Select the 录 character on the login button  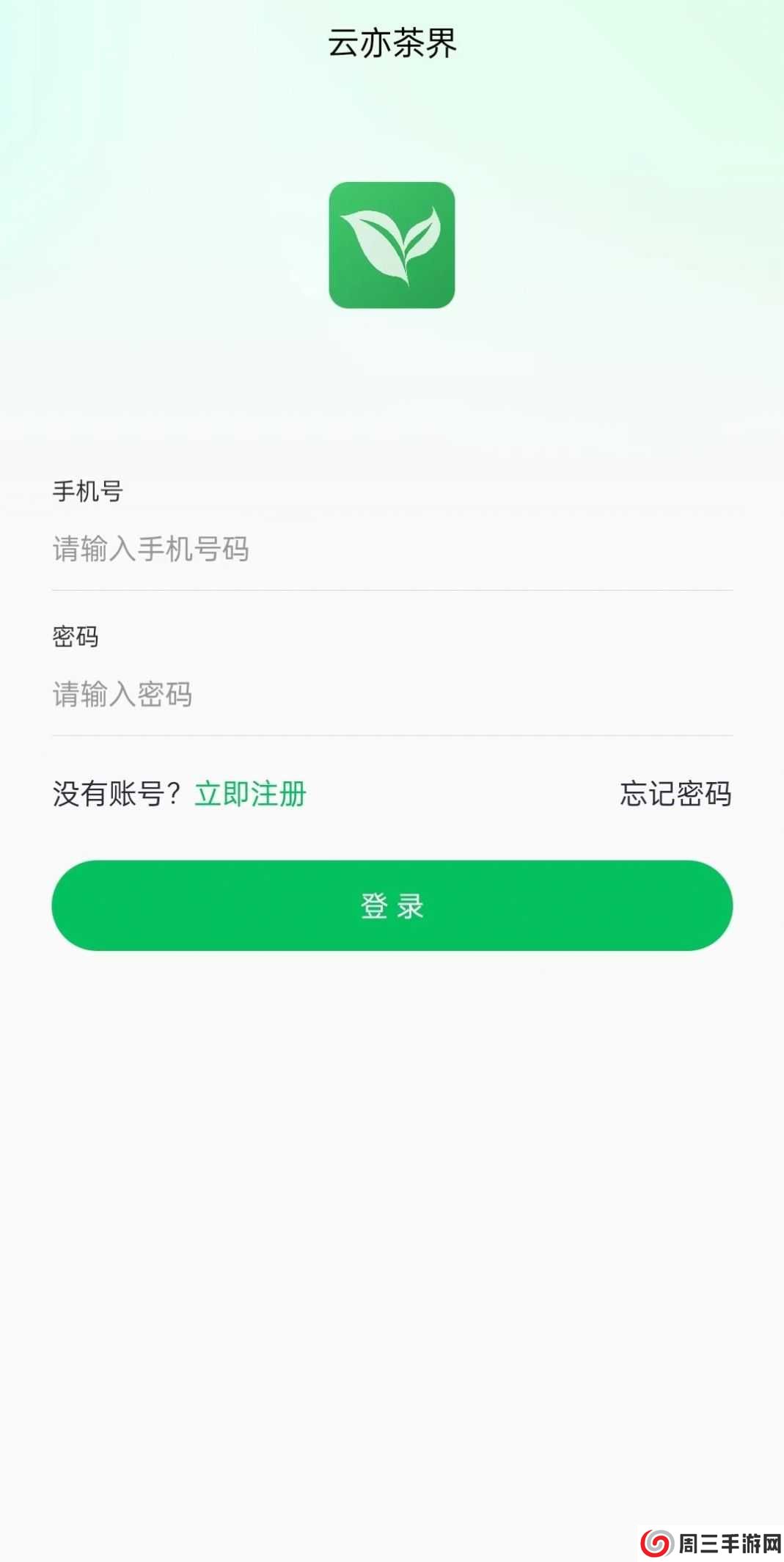(409, 906)
